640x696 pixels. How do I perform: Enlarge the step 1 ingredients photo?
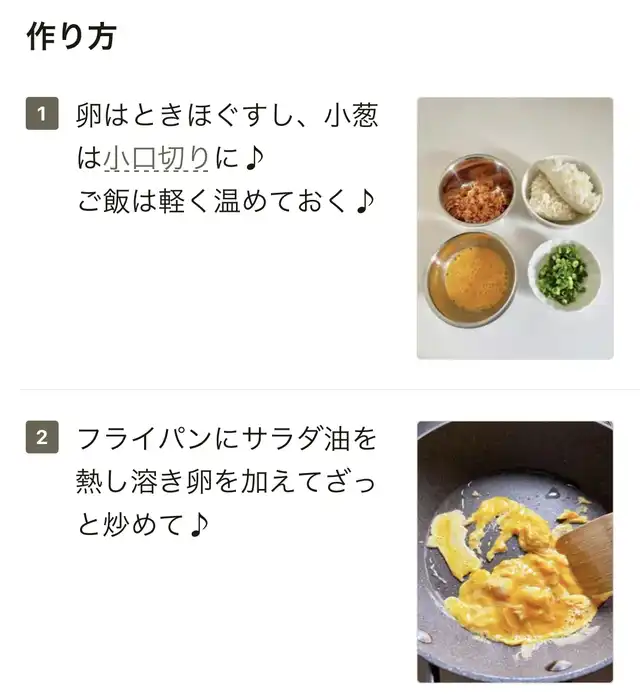pos(514,228)
